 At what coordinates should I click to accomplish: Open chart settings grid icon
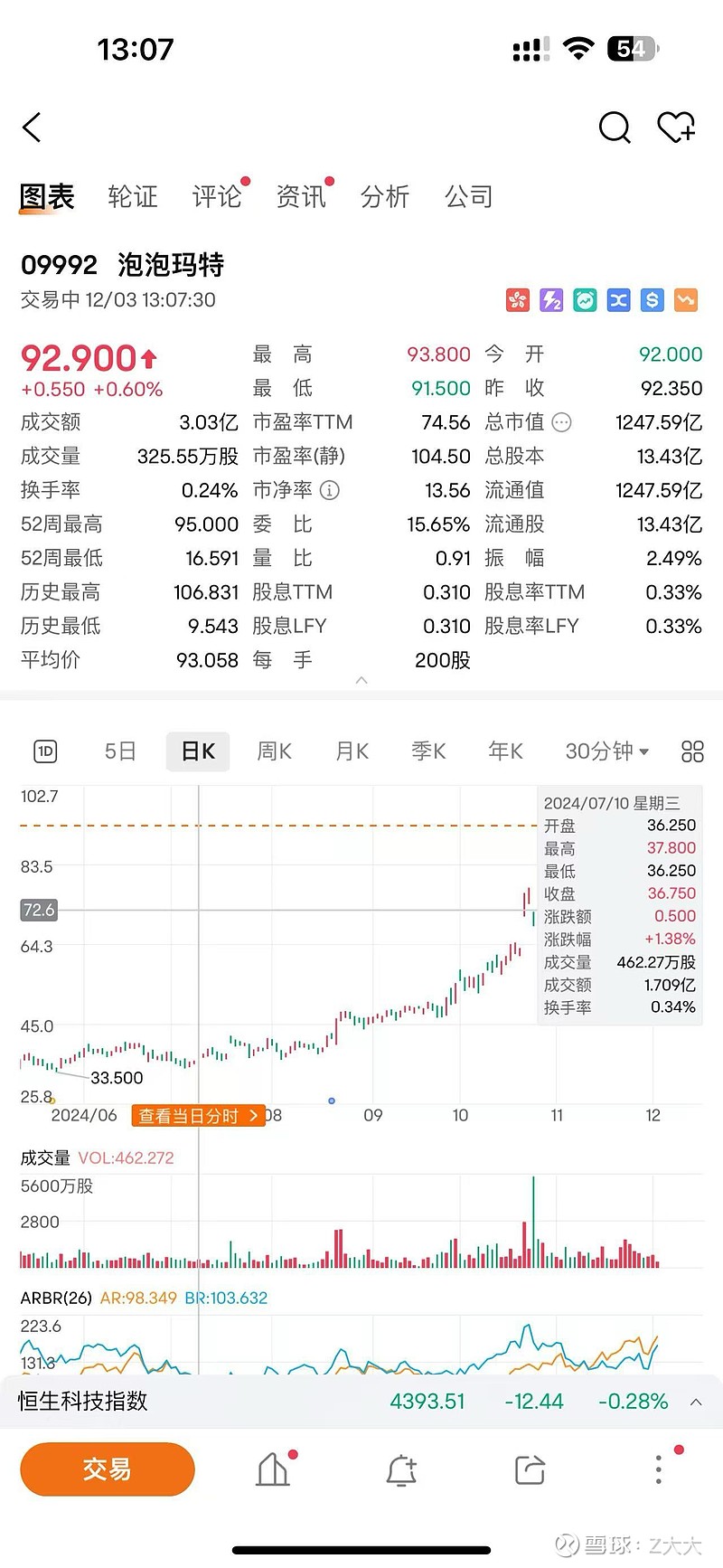(x=692, y=751)
